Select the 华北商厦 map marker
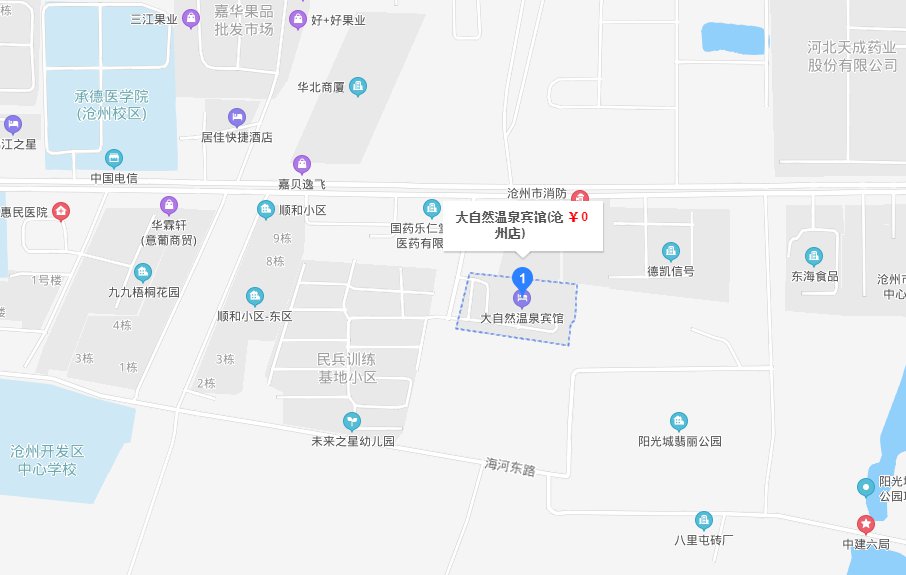Screen dimensions: 906x575 click(x=358, y=87)
